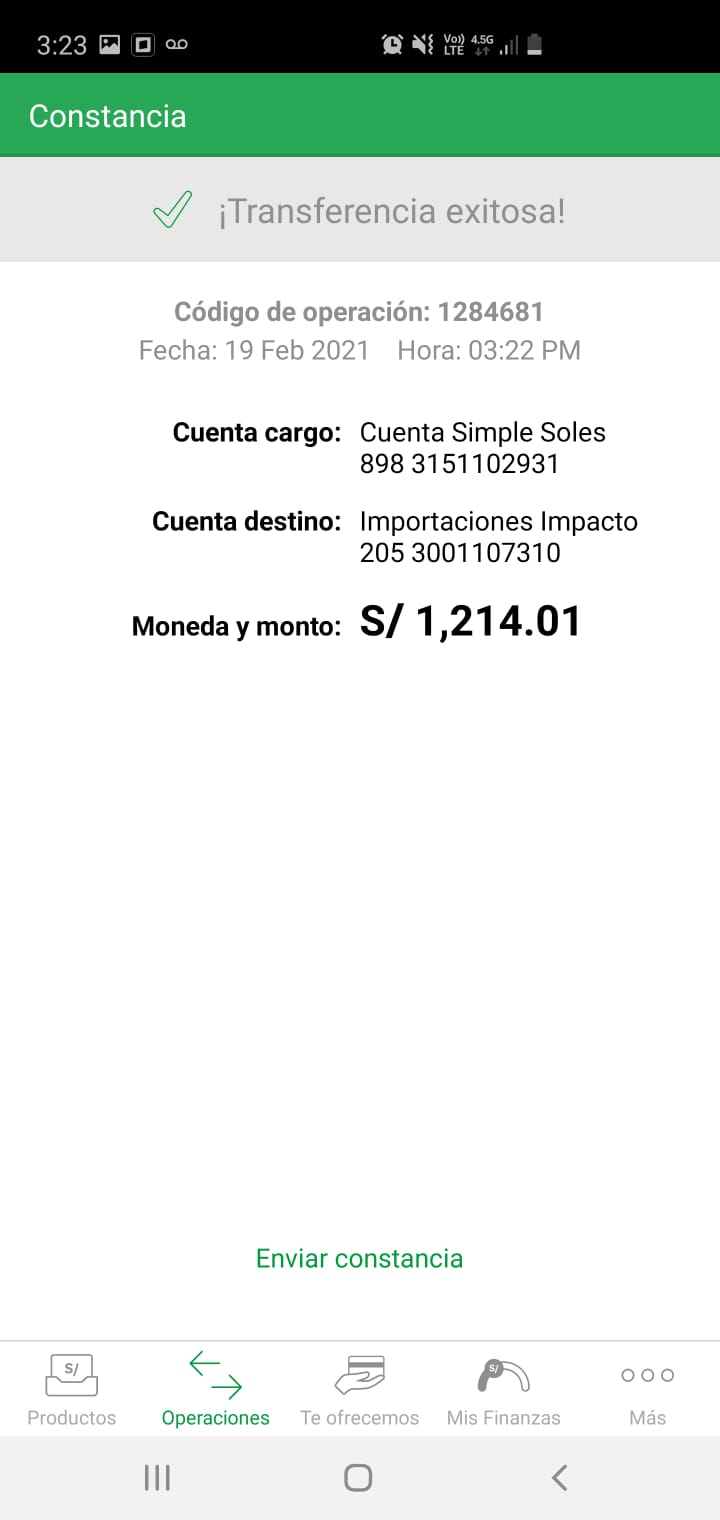Viewport: 720px width, 1520px height.
Task: Open the Más menu tab
Action: (647, 1390)
